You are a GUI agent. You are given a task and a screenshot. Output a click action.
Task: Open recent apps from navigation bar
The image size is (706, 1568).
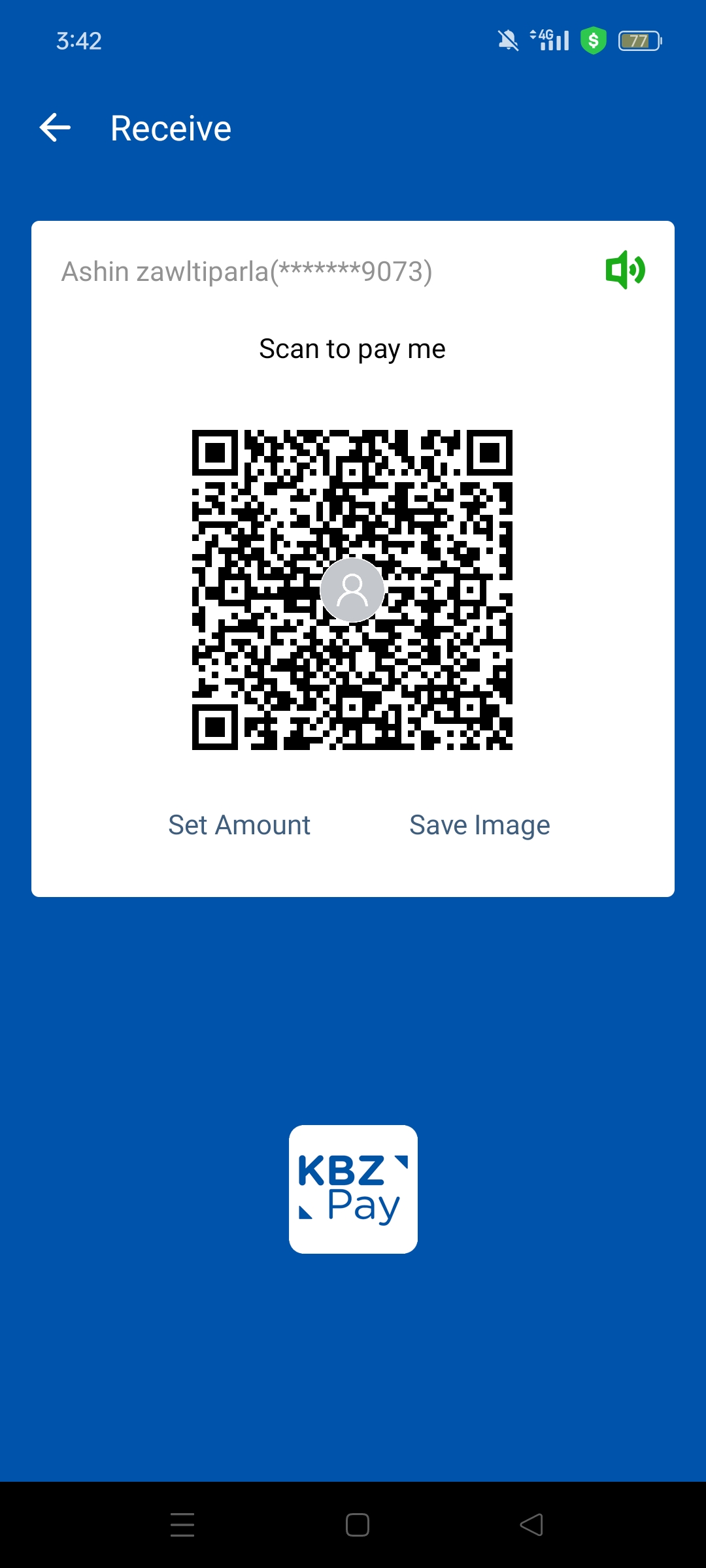click(182, 1525)
